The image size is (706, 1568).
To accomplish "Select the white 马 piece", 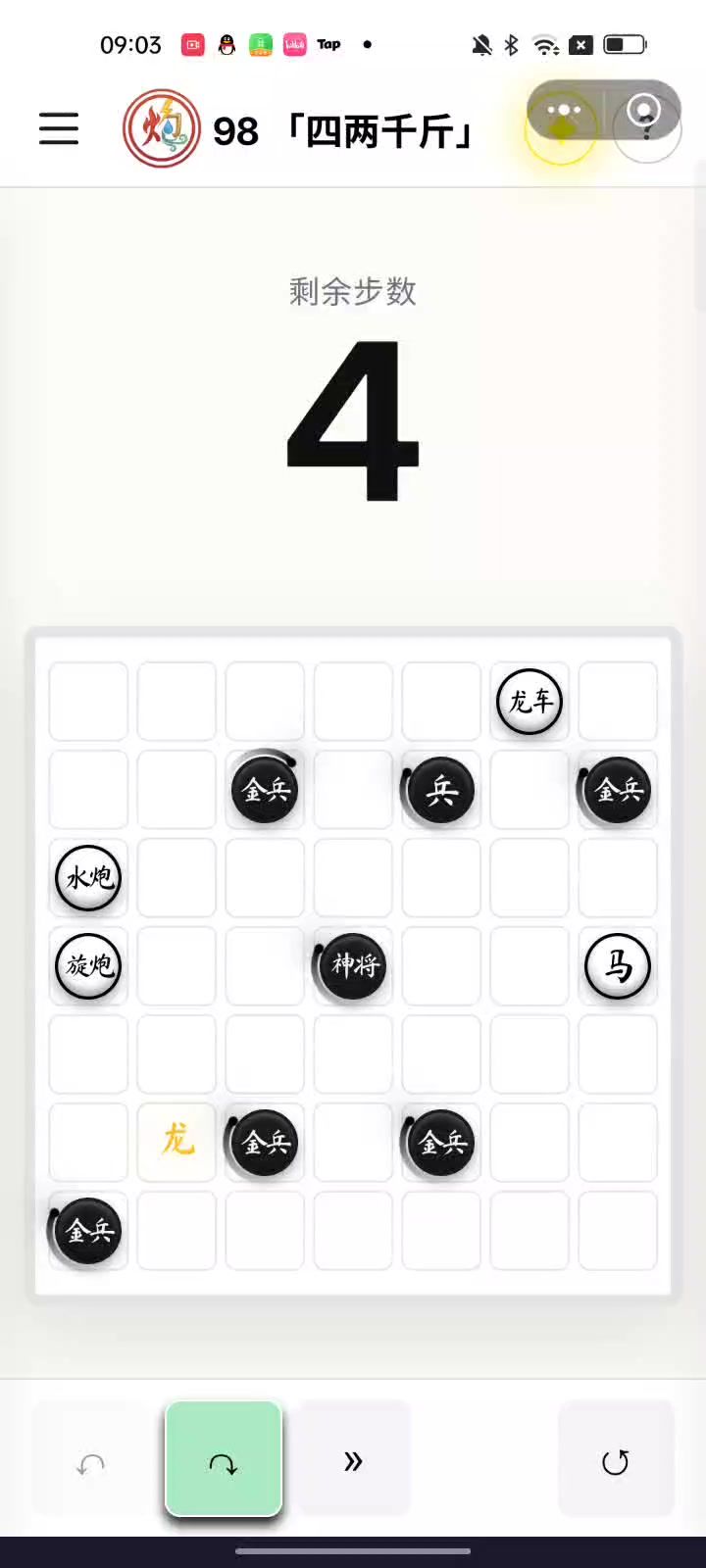I will pos(618,965).
